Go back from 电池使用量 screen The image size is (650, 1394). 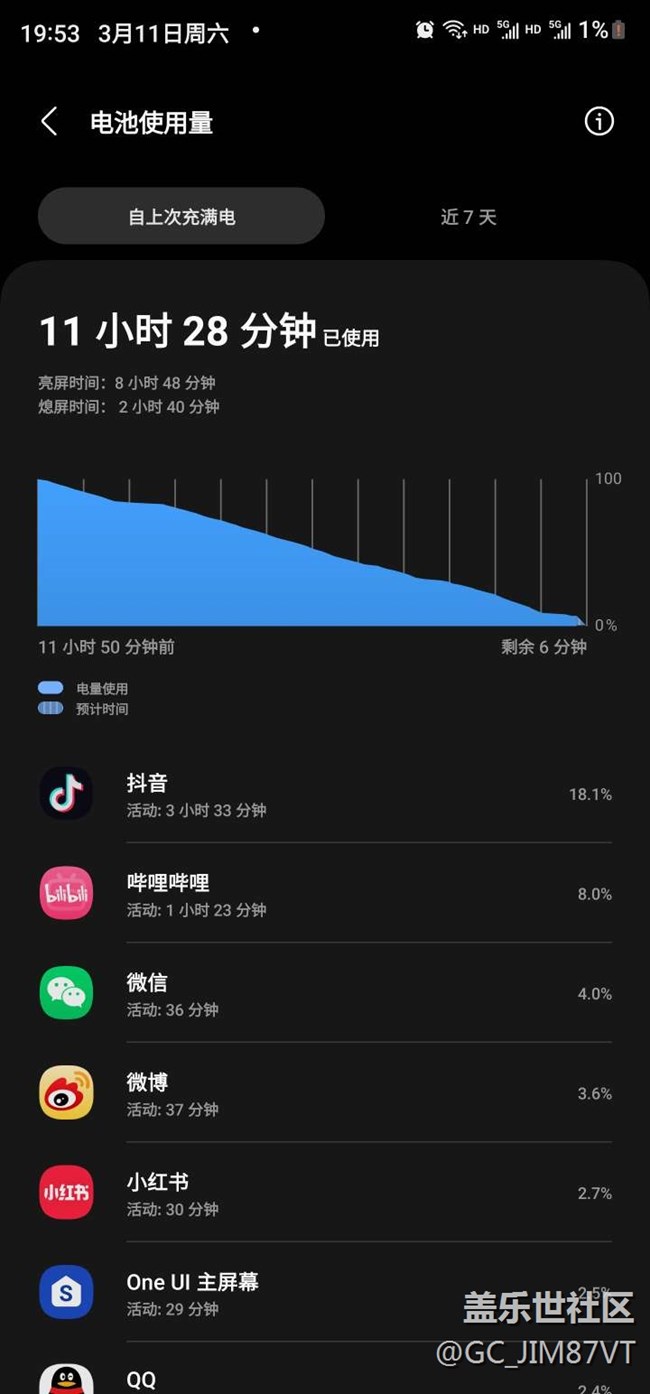click(49, 122)
